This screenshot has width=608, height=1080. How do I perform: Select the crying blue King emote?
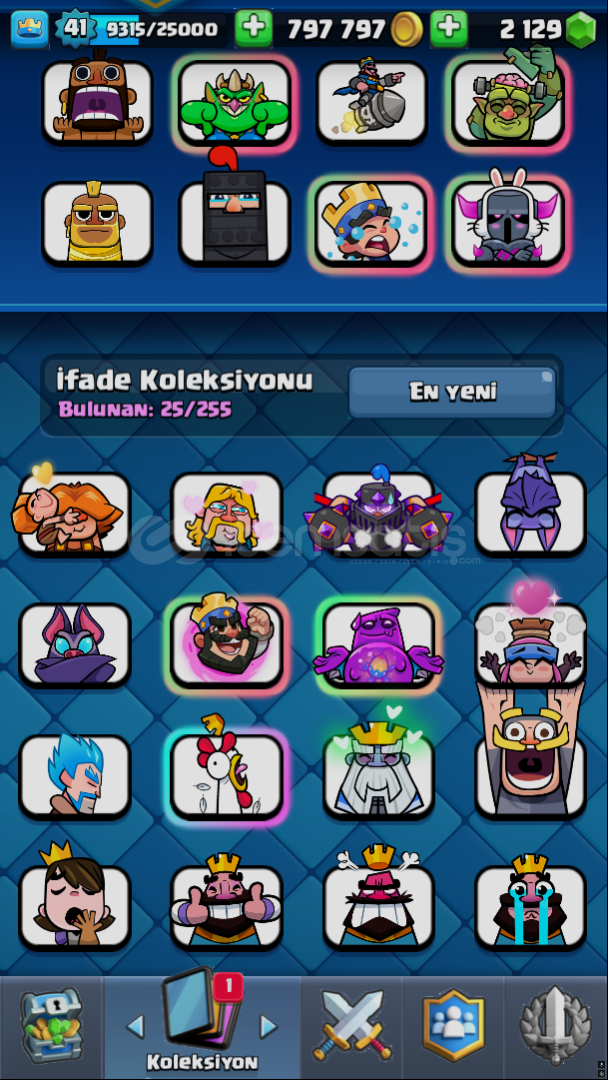[x=371, y=222]
